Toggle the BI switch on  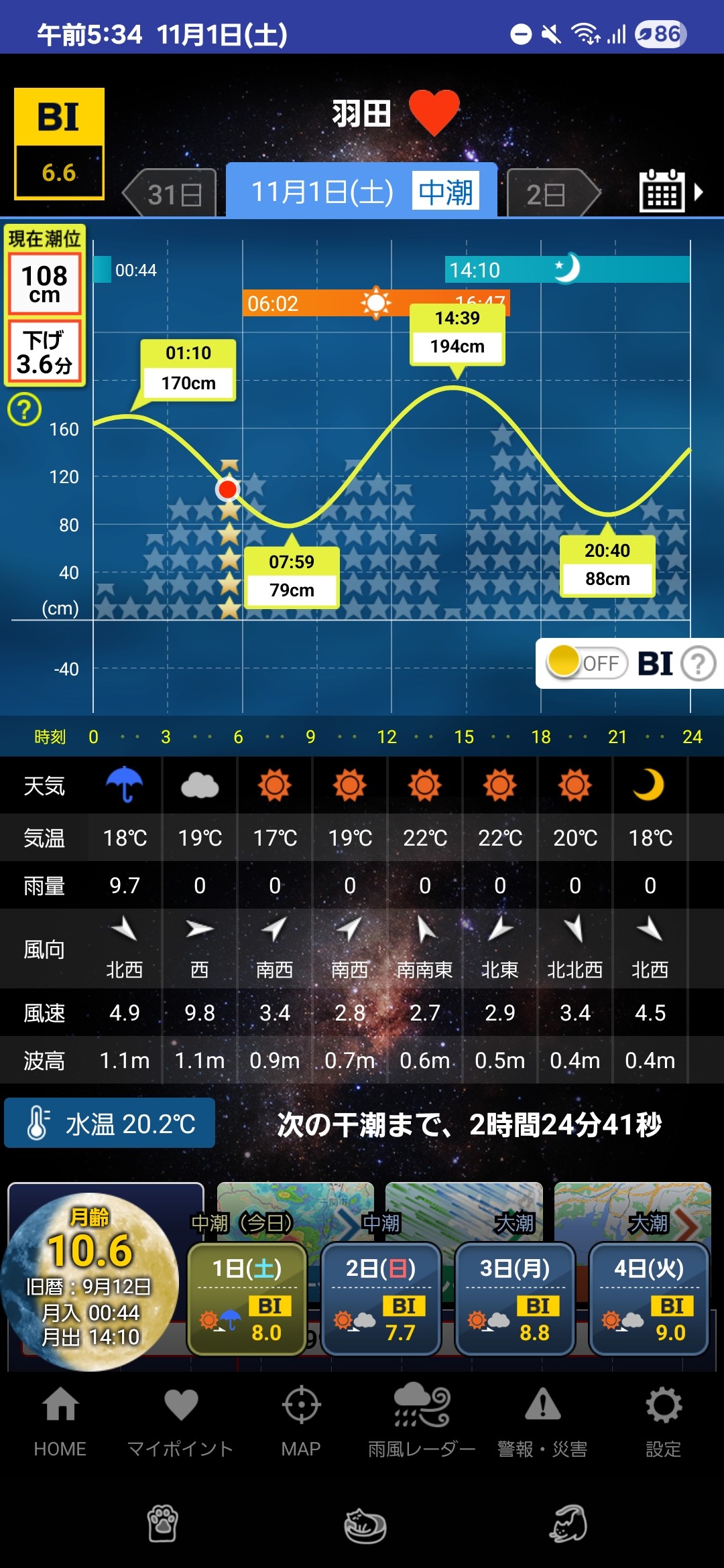[587, 663]
